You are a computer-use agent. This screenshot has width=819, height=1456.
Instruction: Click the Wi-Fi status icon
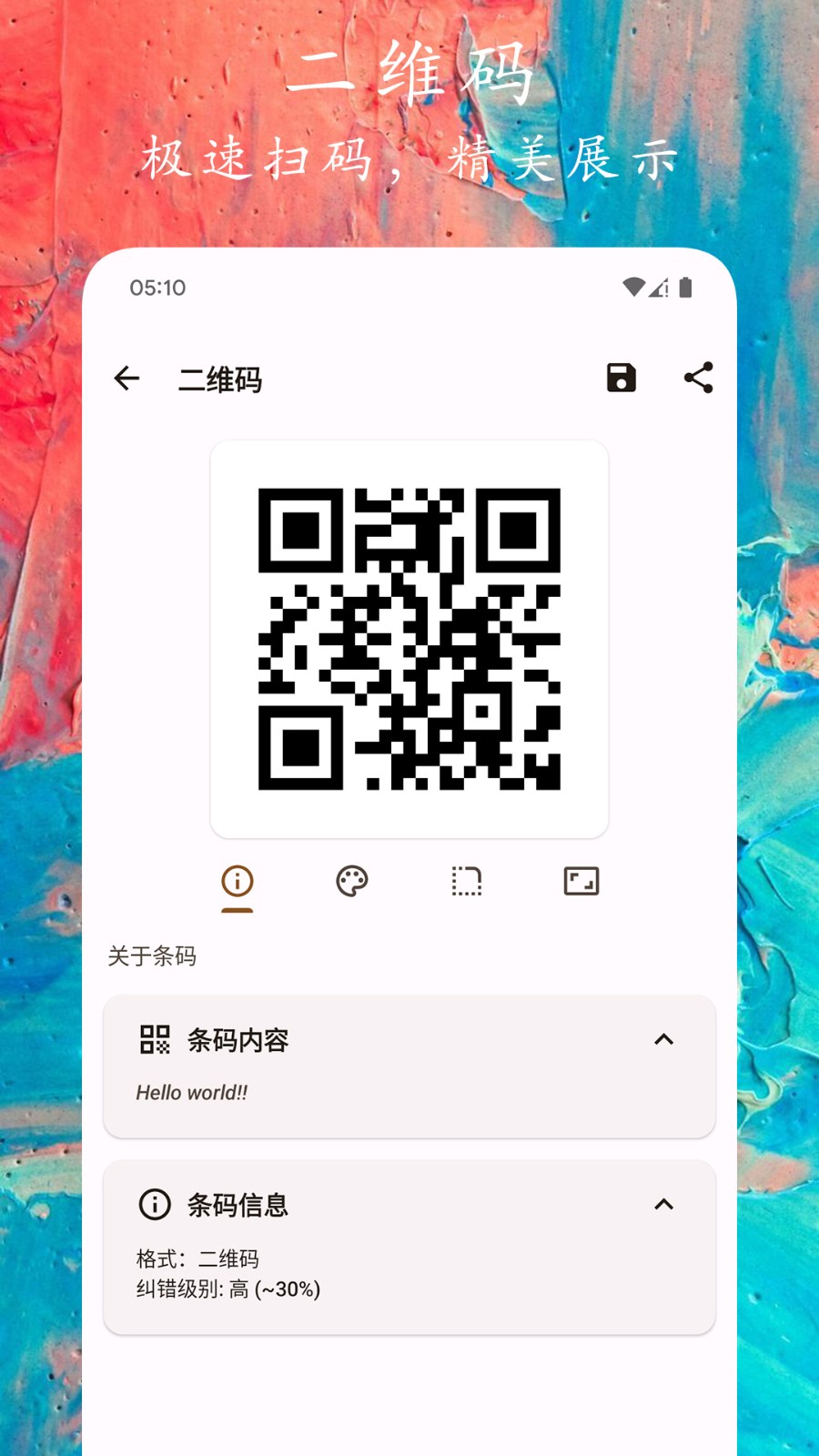coord(633,287)
